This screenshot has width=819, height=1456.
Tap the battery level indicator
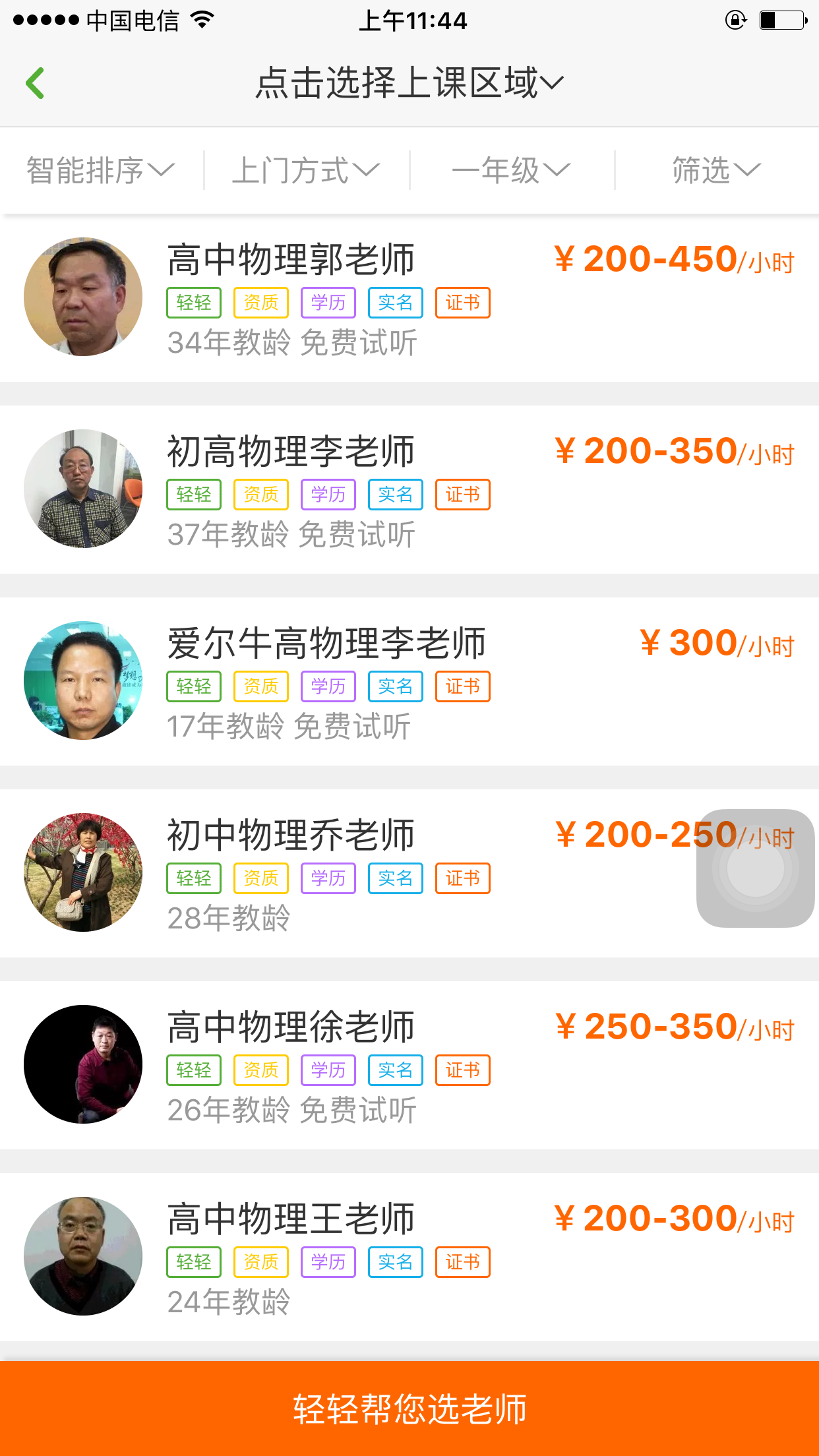coord(782,20)
